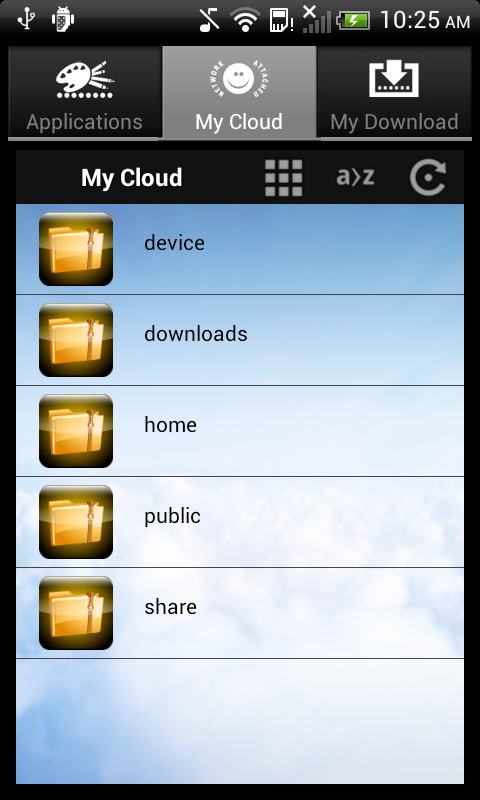Open the downloads folder
This screenshot has width=480, height=800.
pos(240,340)
